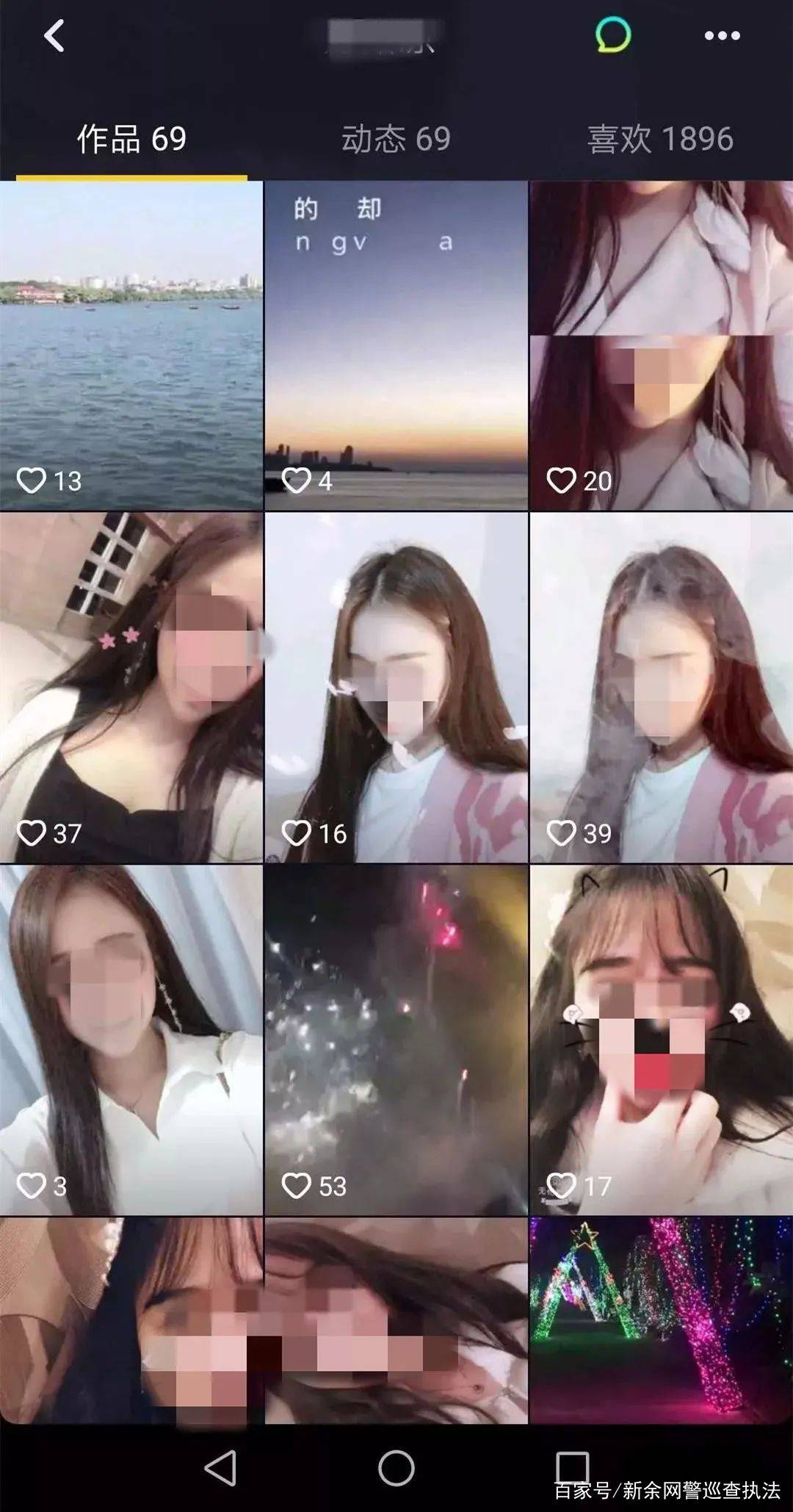Select the 作品 69 tab

click(132, 139)
